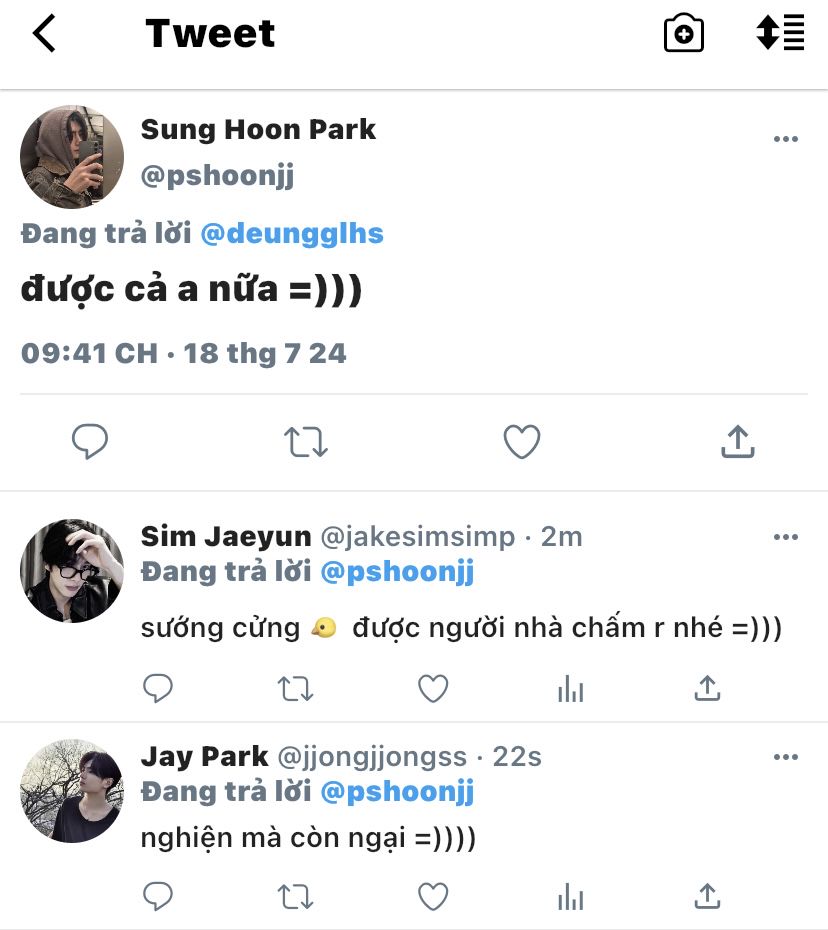The image size is (828, 930).
Task: Like Sung Hoon Park's tweet
Action: [521, 442]
